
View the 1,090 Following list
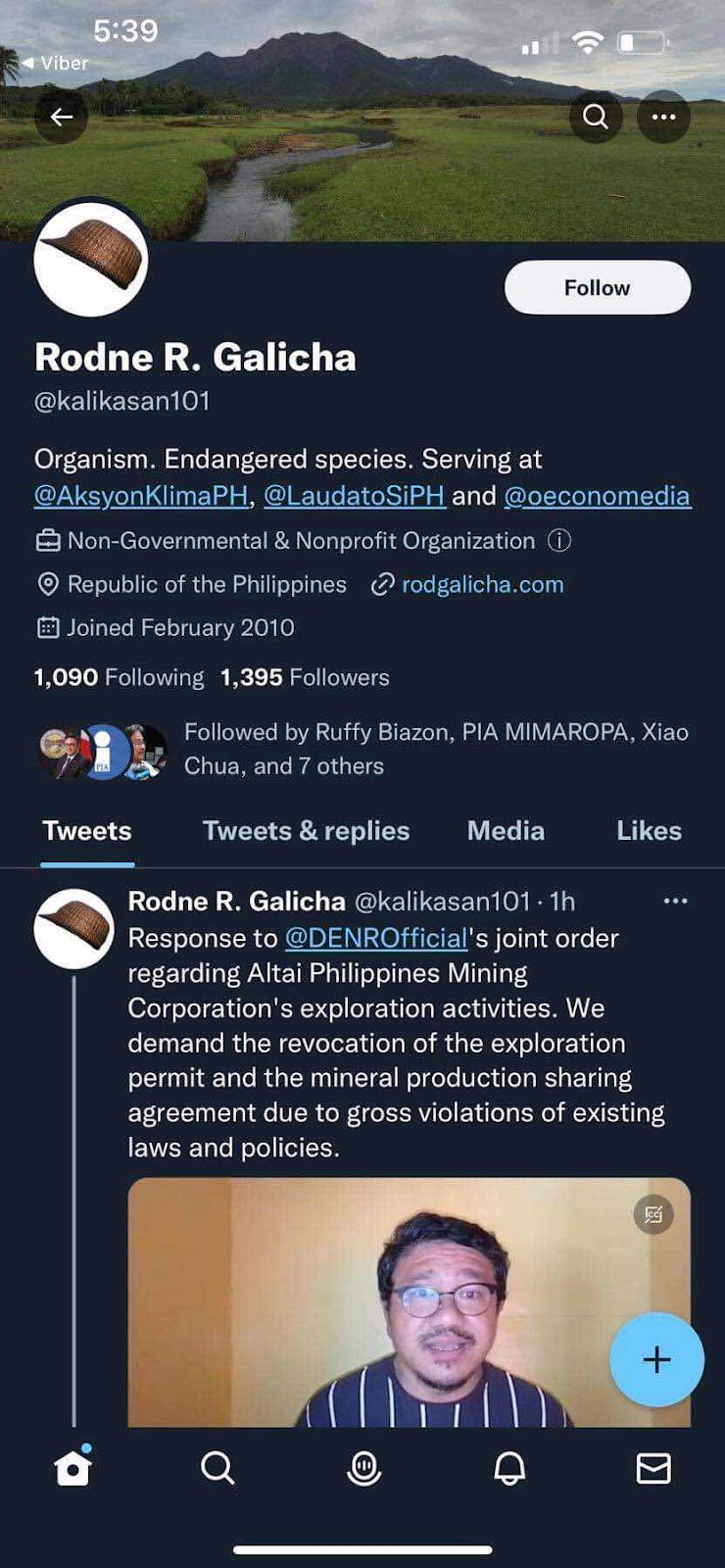(119, 677)
